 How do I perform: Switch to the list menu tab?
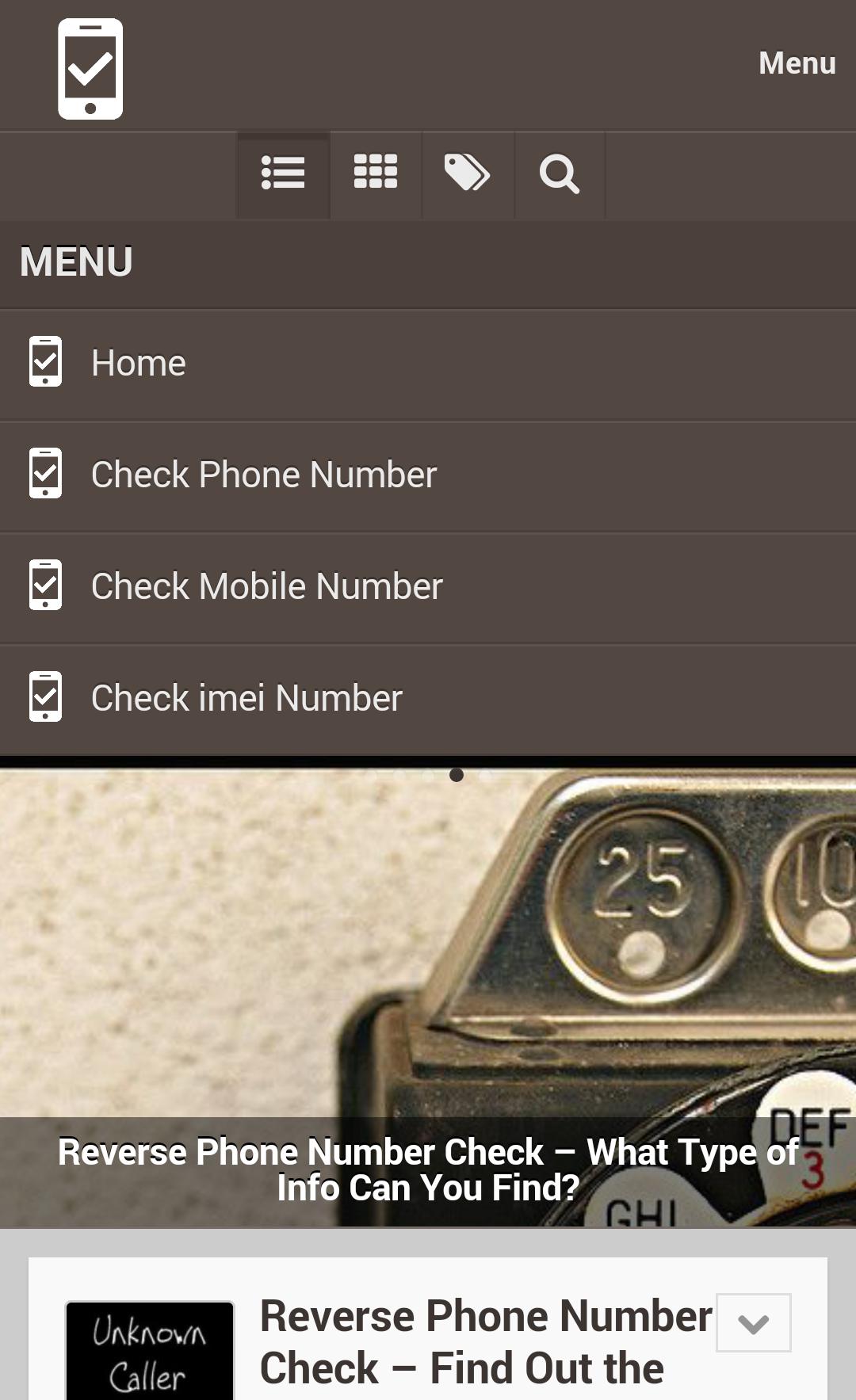(283, 174)
